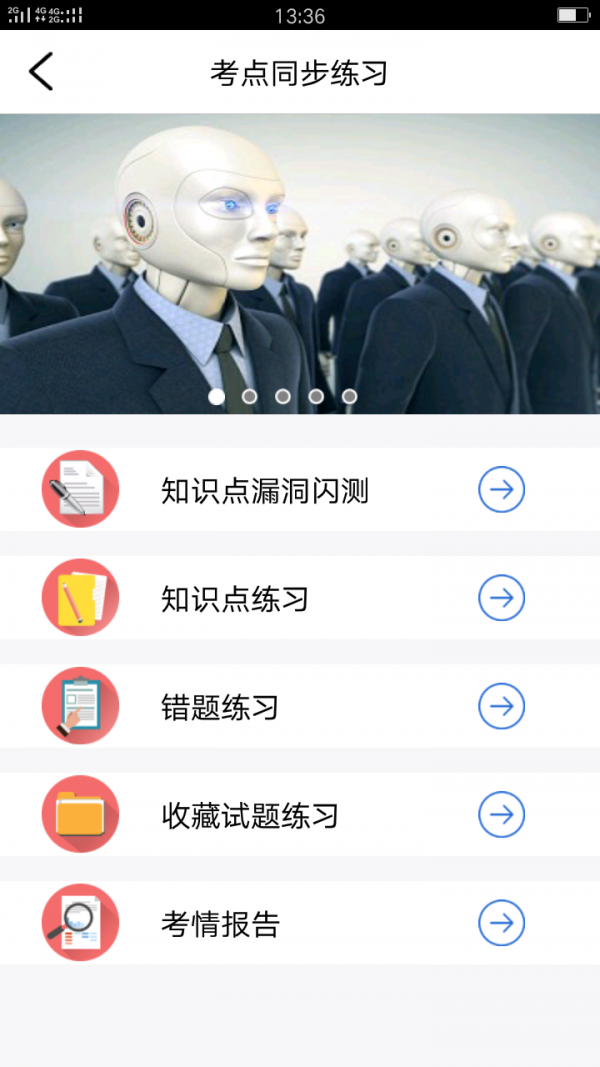Screen dimensions: 600x1067
Task: Open 知识点漏洞闪测 row
Action: (x=300, y=490)
